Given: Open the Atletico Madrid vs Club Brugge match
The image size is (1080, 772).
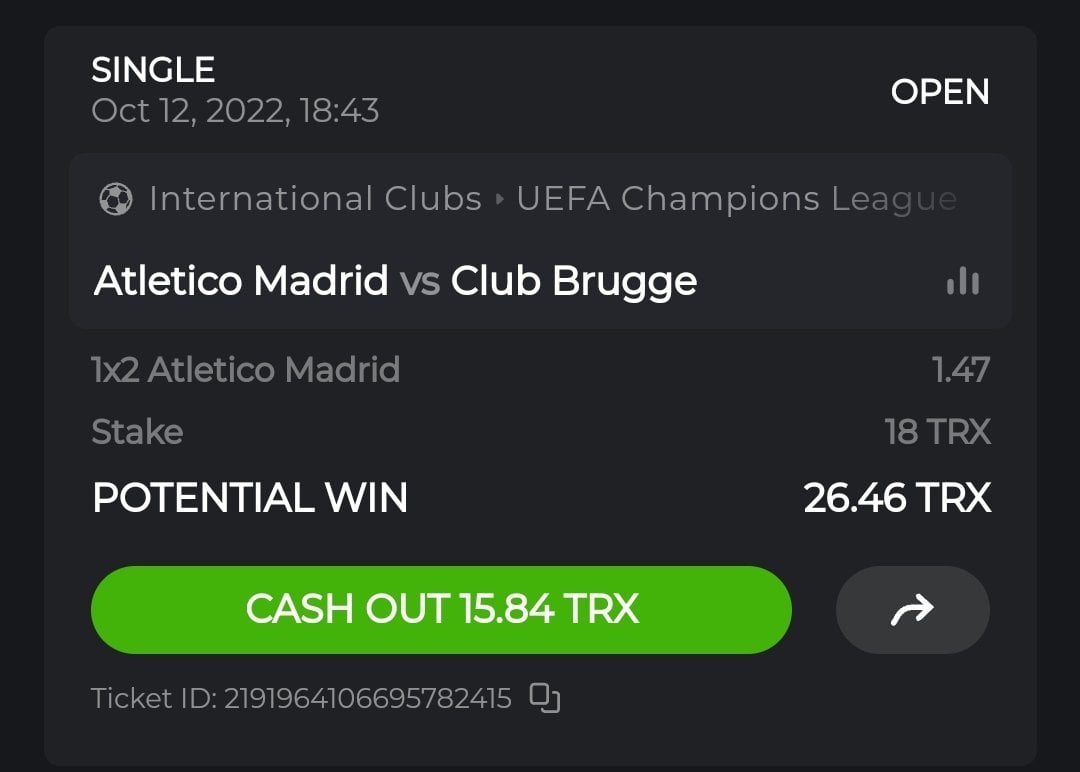Looking at the screenshot, I should tap(395, 282).
